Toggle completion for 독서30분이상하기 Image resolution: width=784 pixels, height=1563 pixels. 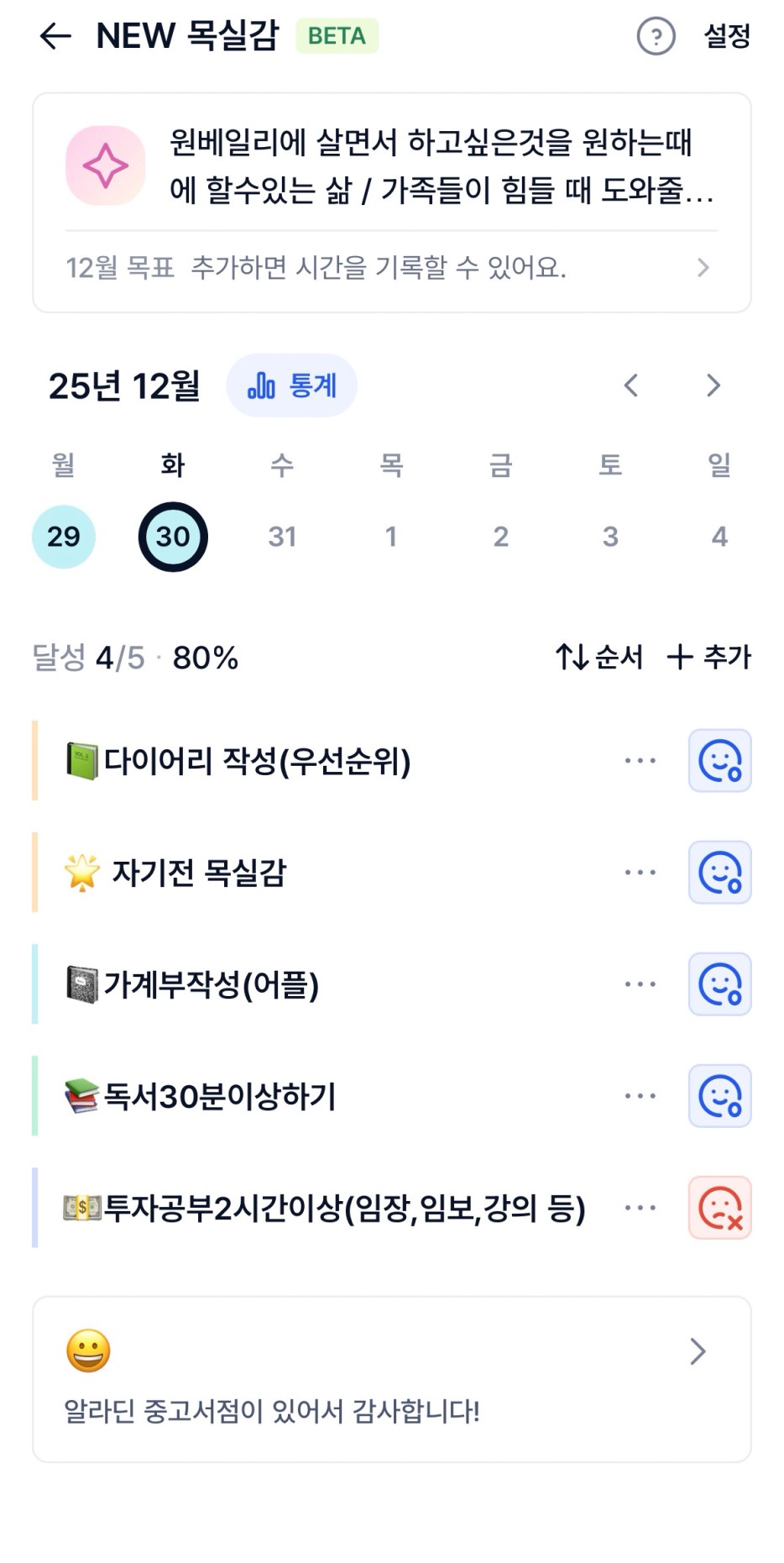click(719, 1096)
